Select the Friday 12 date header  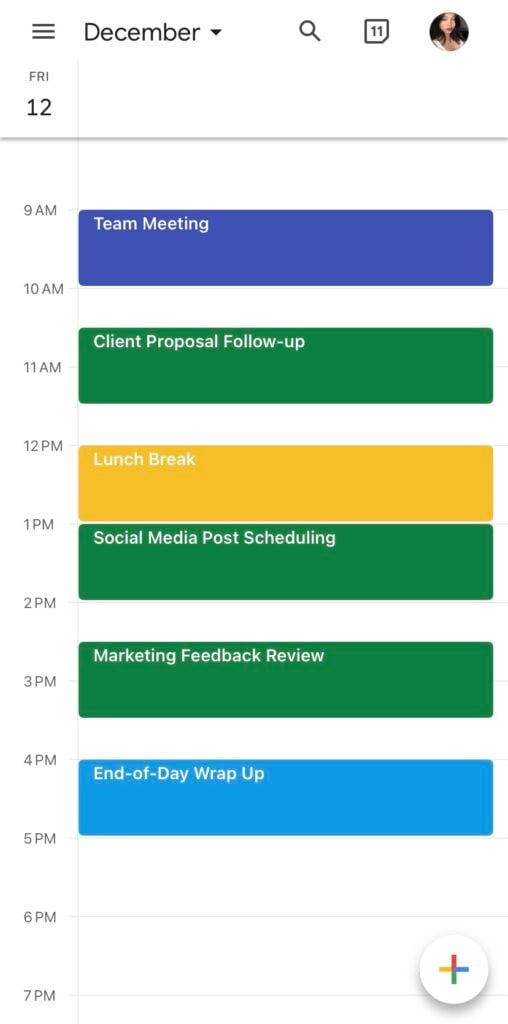[39, 95]
